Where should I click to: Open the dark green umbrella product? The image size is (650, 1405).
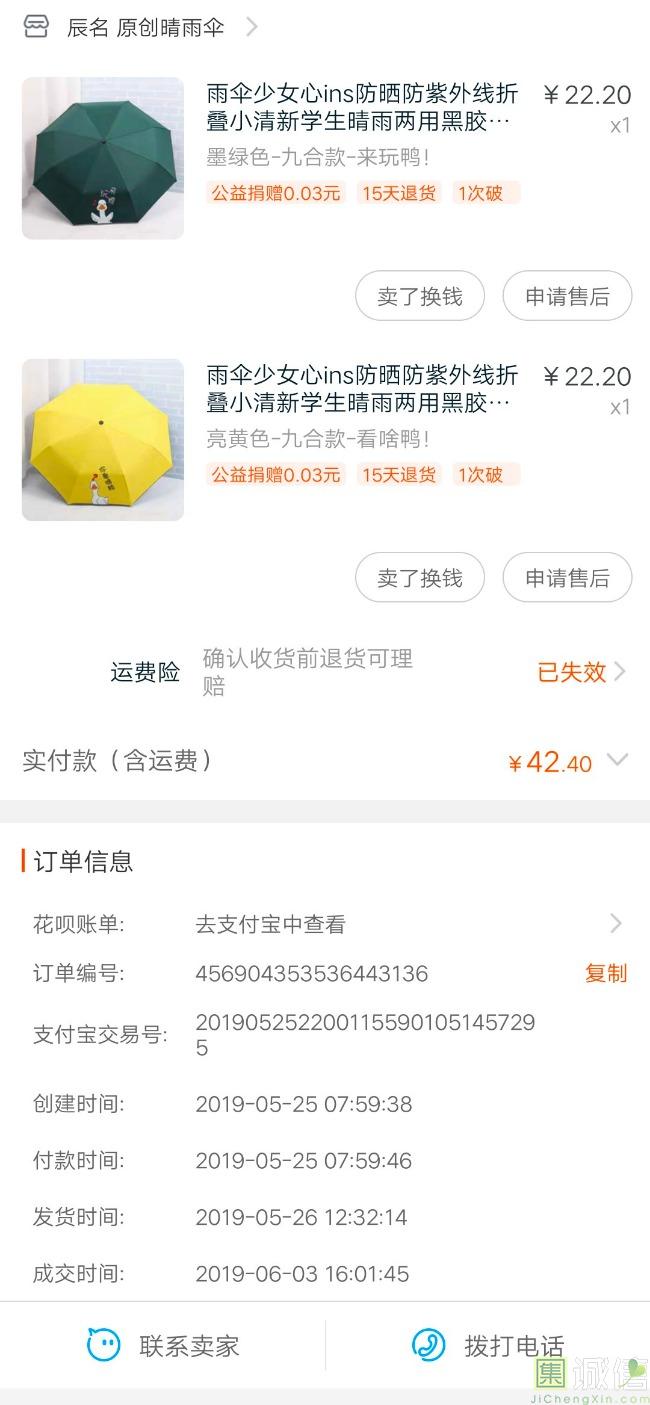point(103,158)
